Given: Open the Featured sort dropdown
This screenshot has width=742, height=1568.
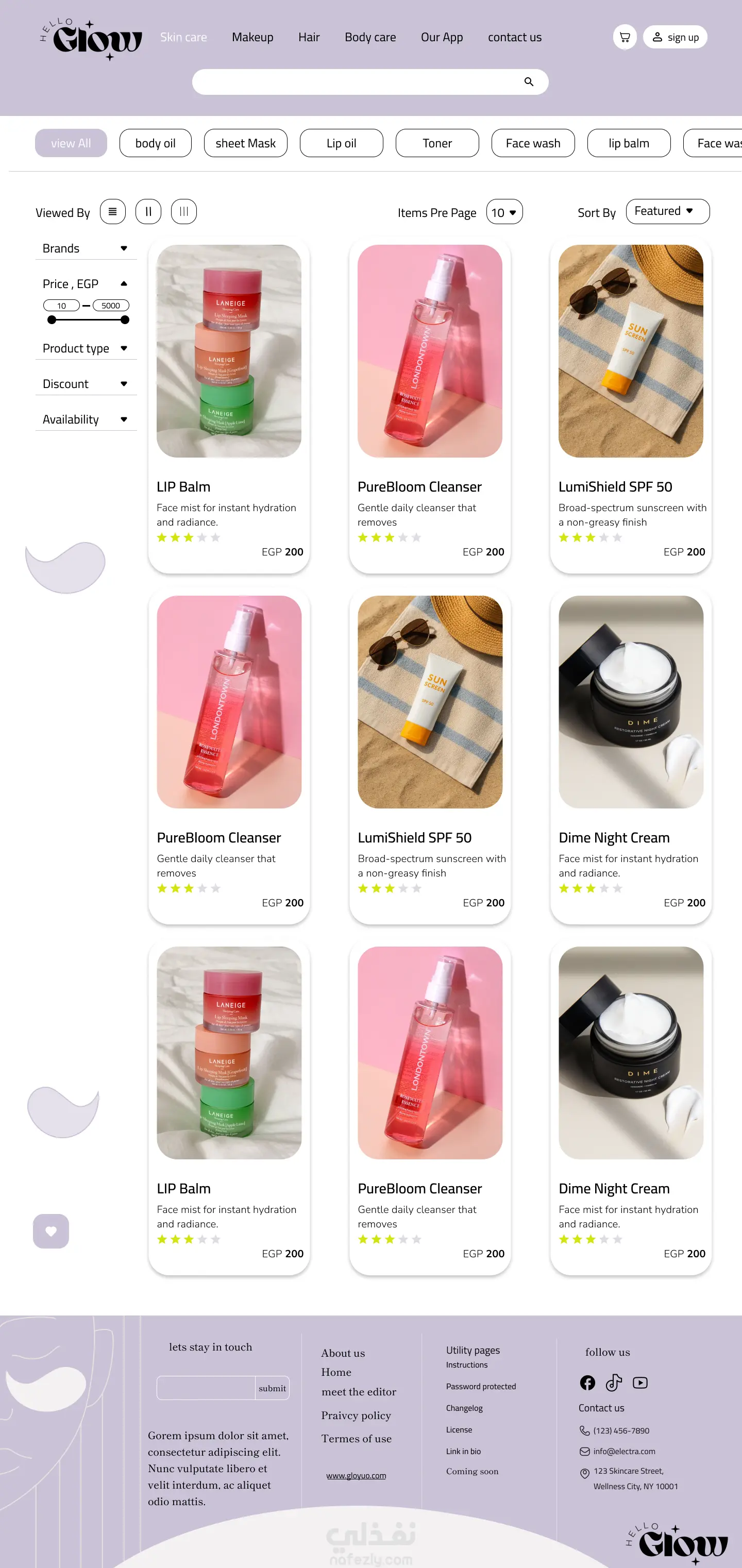Looking at the screenshot, I should click(x=667, y=211).
